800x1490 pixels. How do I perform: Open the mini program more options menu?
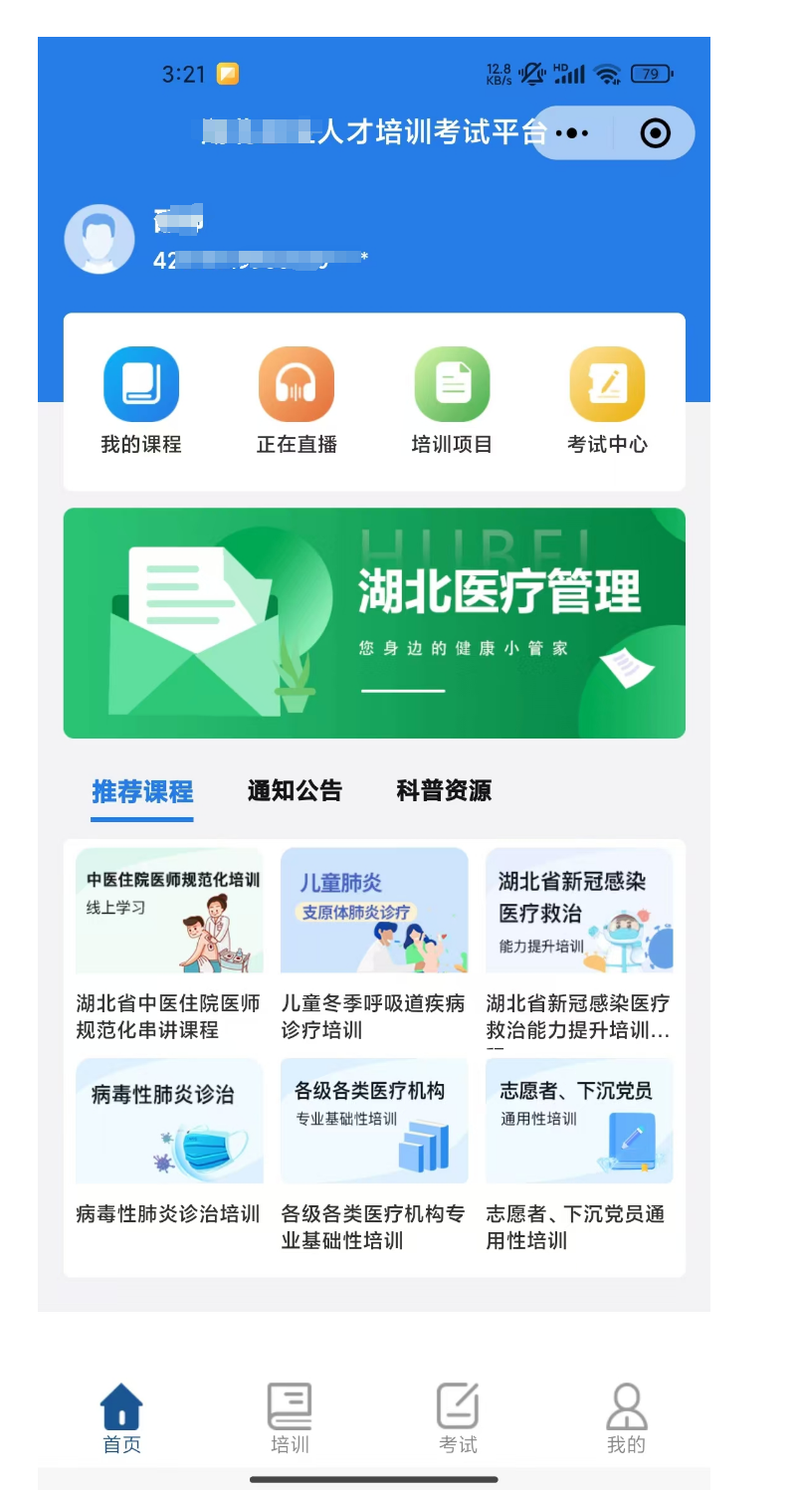[x=573, y=133]
